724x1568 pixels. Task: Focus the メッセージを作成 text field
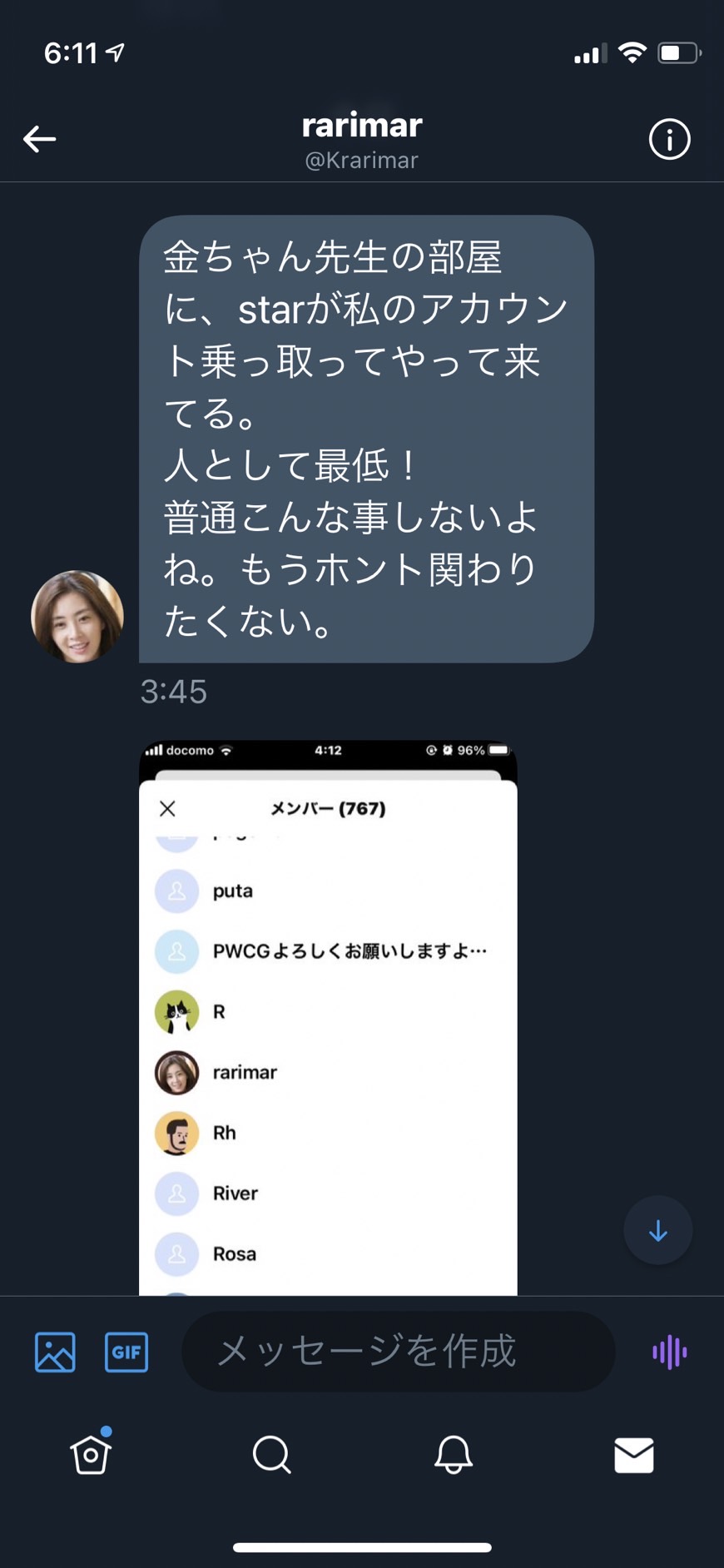[399, 1352]
